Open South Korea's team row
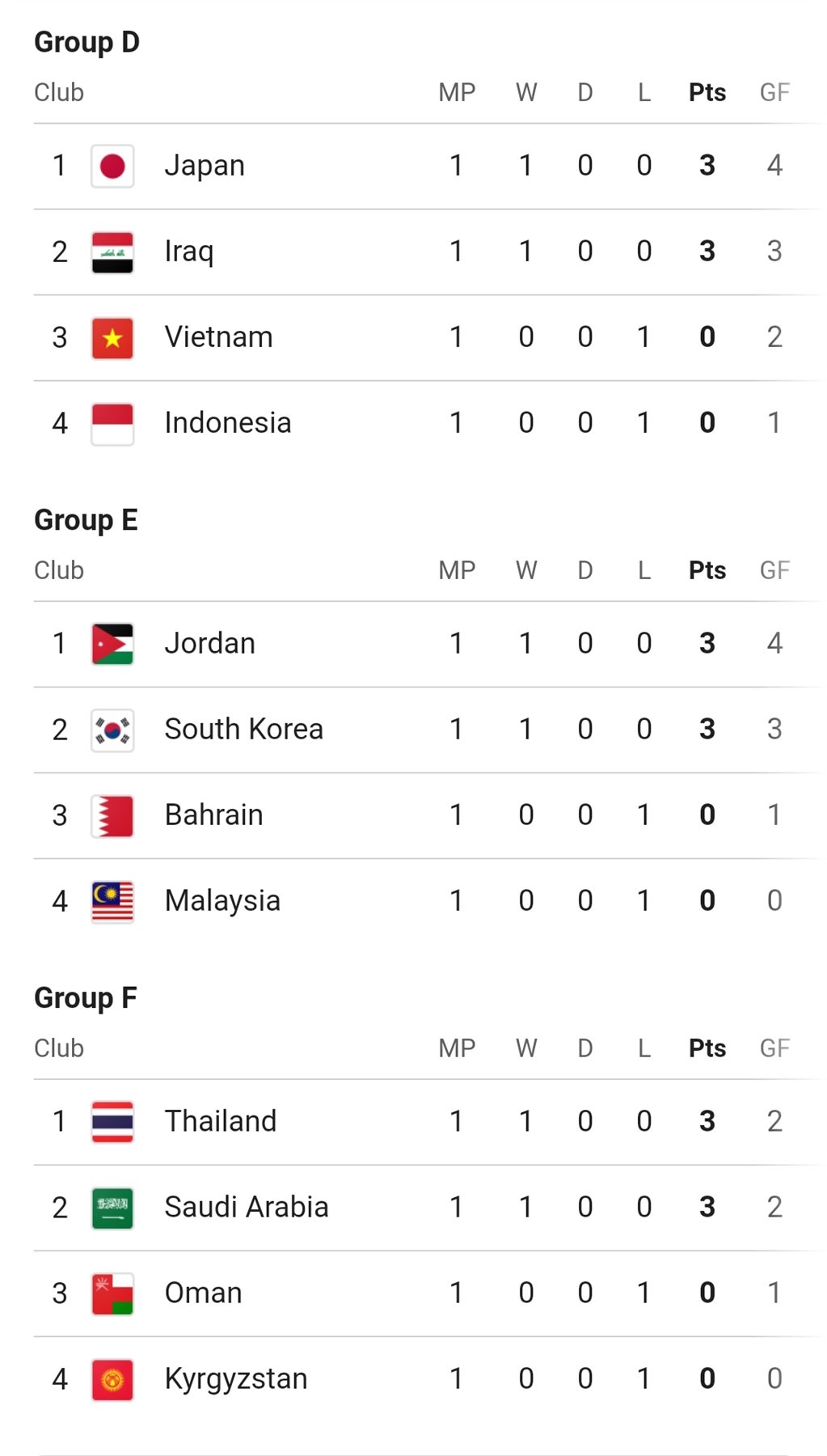Screen dimensions: 827x1456 (x=243, y=730)
